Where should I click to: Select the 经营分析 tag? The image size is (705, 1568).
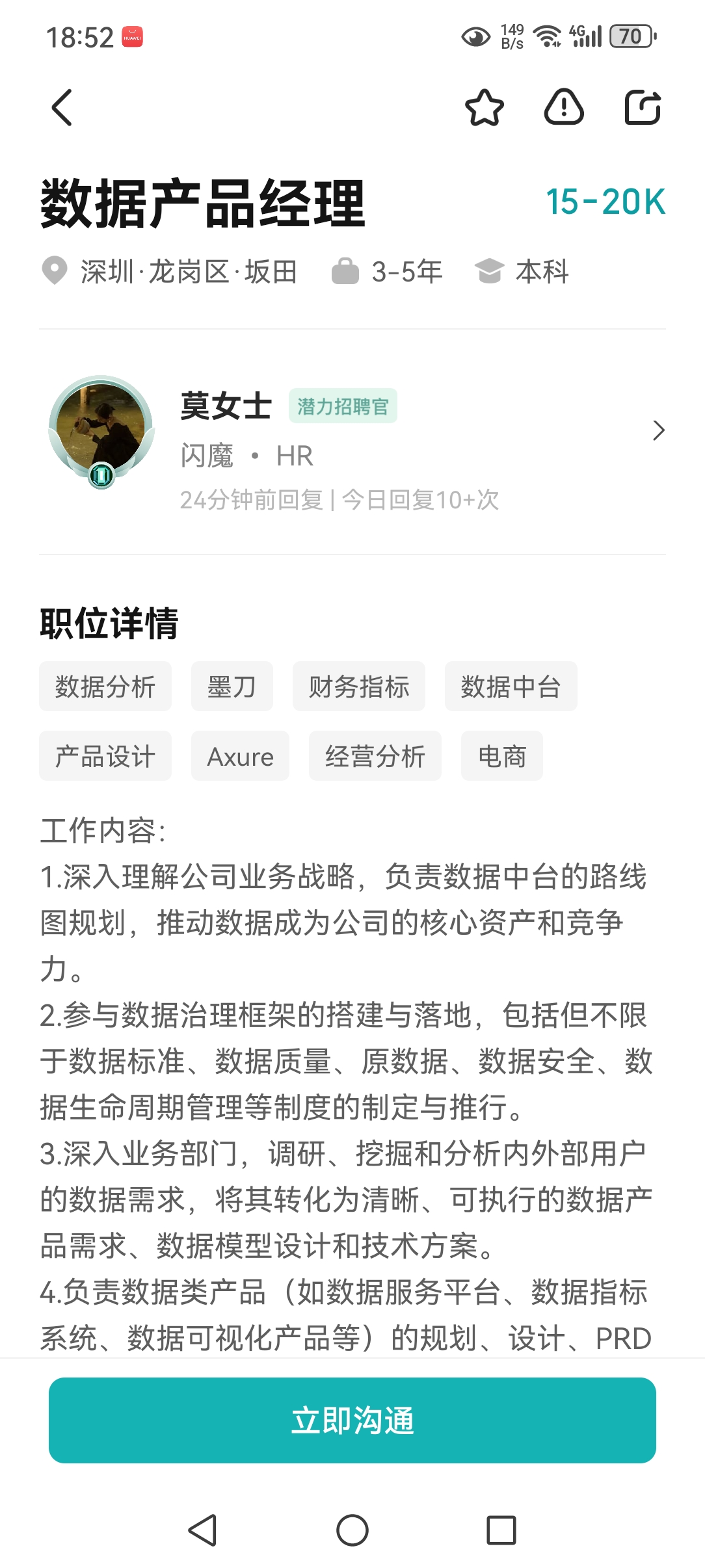(375, 756)
